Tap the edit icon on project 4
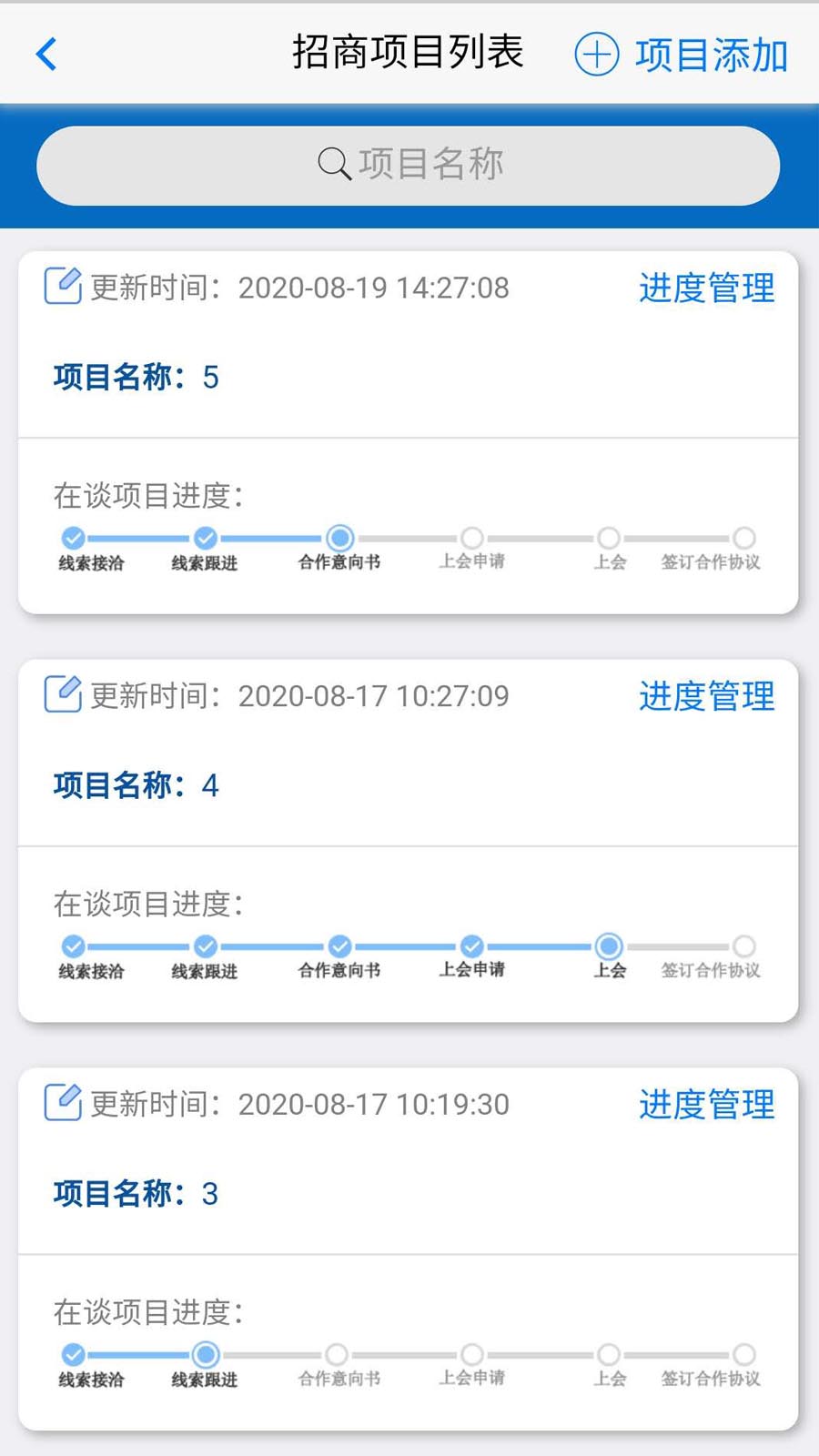The image size is (819, 1456). pos(63,695)
